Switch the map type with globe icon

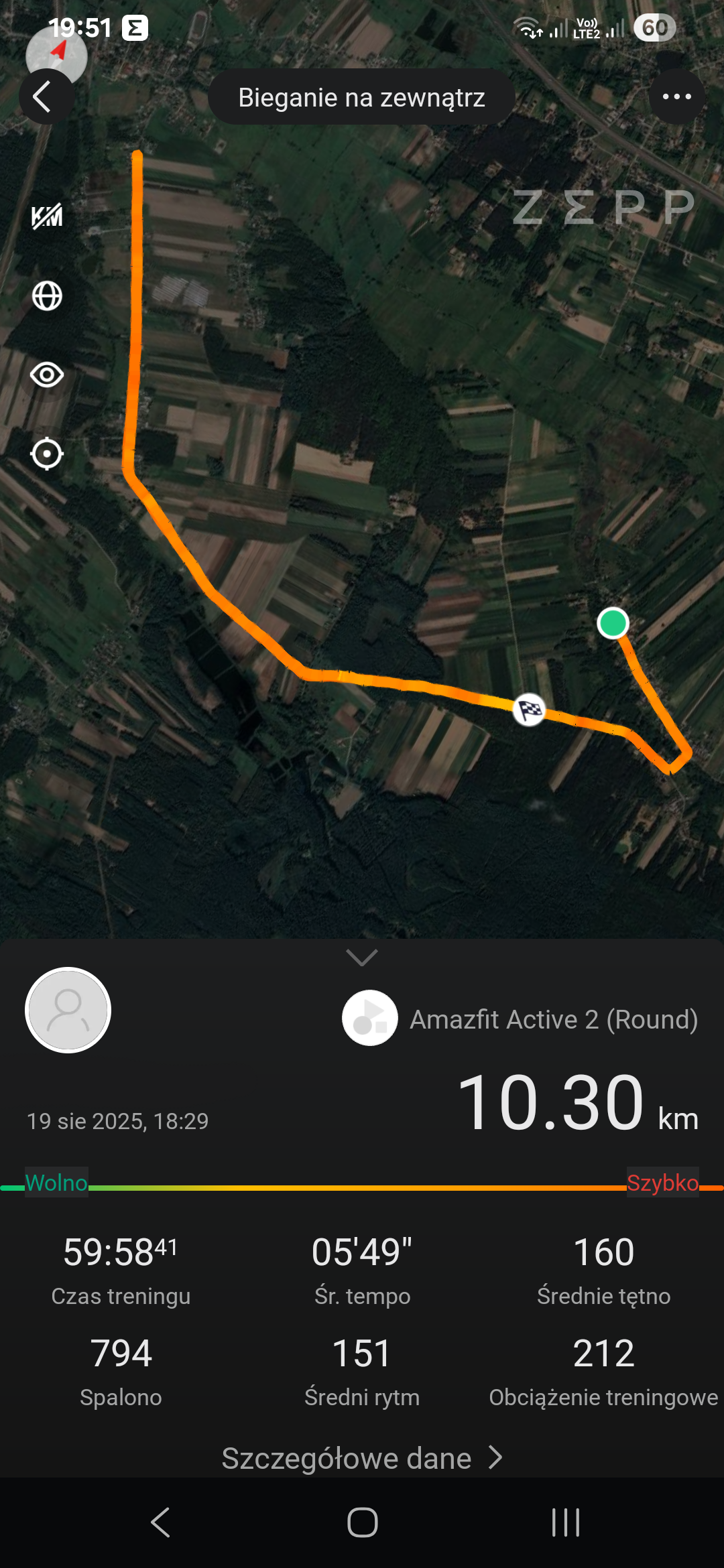(x=47, y=296)
